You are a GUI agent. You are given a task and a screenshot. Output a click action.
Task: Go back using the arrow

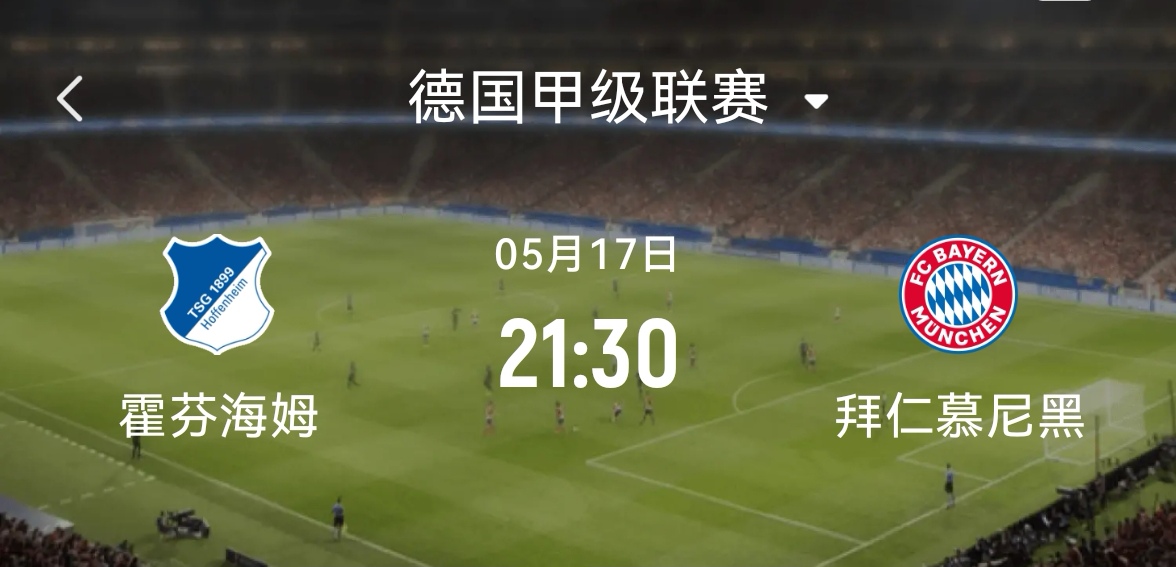coord(69,99)
